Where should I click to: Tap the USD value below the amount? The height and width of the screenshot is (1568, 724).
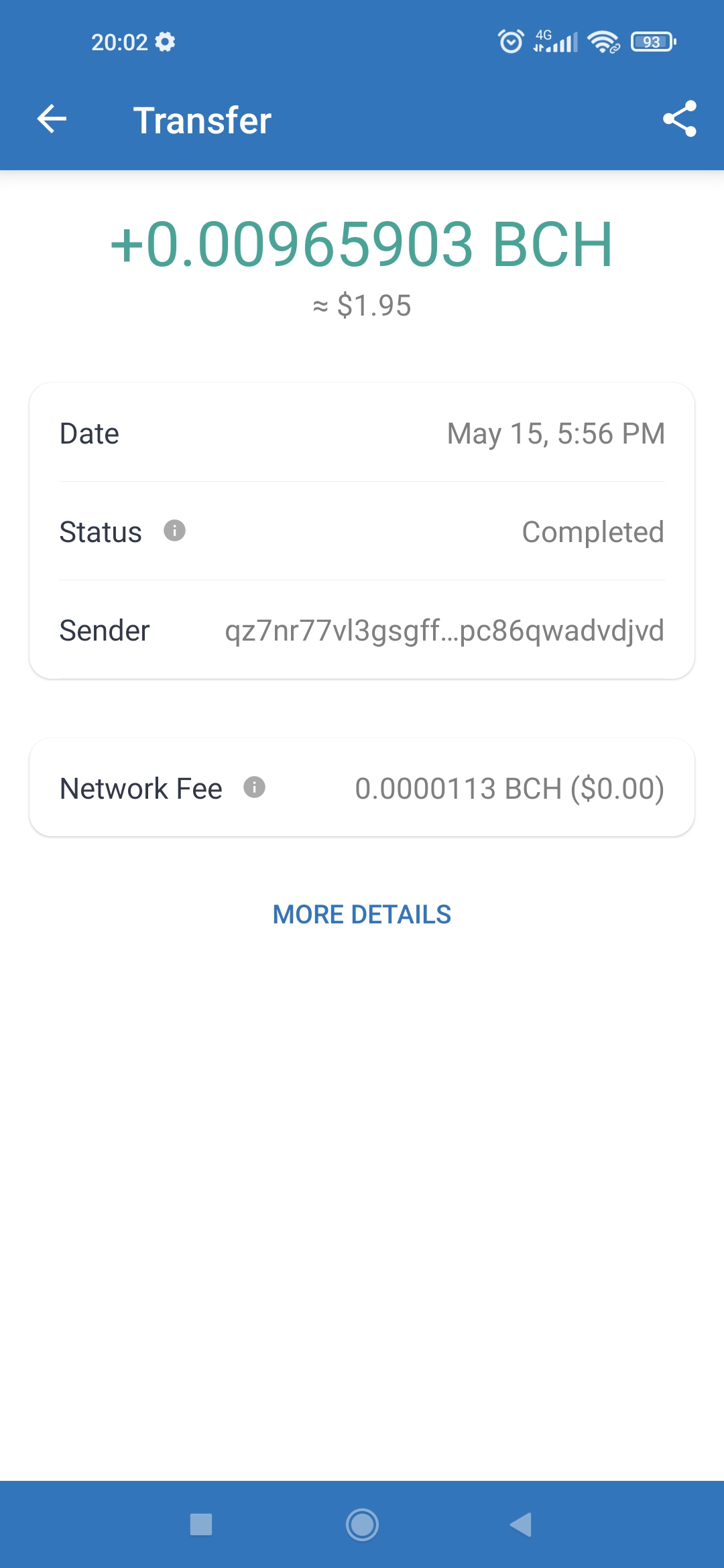[362, 306]
